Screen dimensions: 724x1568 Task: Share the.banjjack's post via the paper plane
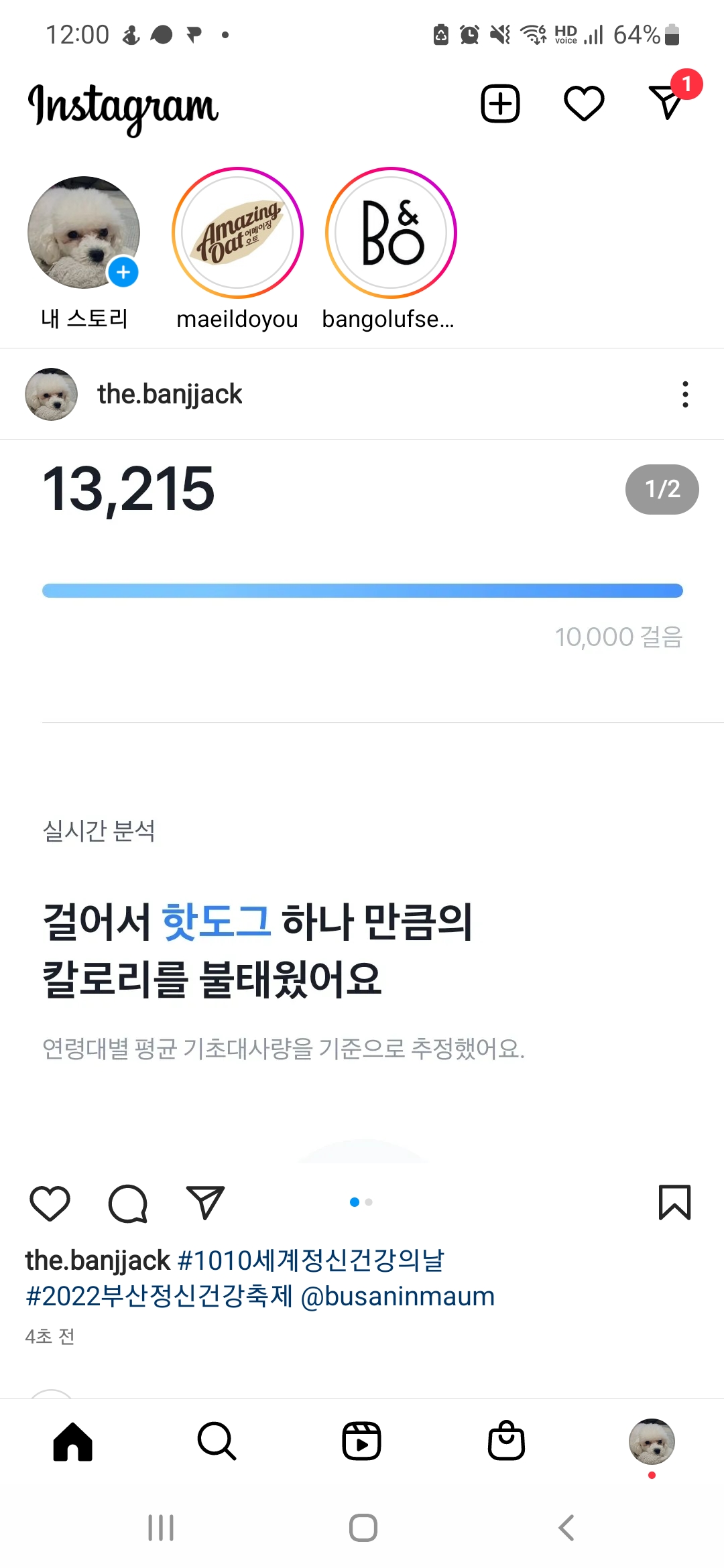pyautogui.click(x=204, y=1203)
